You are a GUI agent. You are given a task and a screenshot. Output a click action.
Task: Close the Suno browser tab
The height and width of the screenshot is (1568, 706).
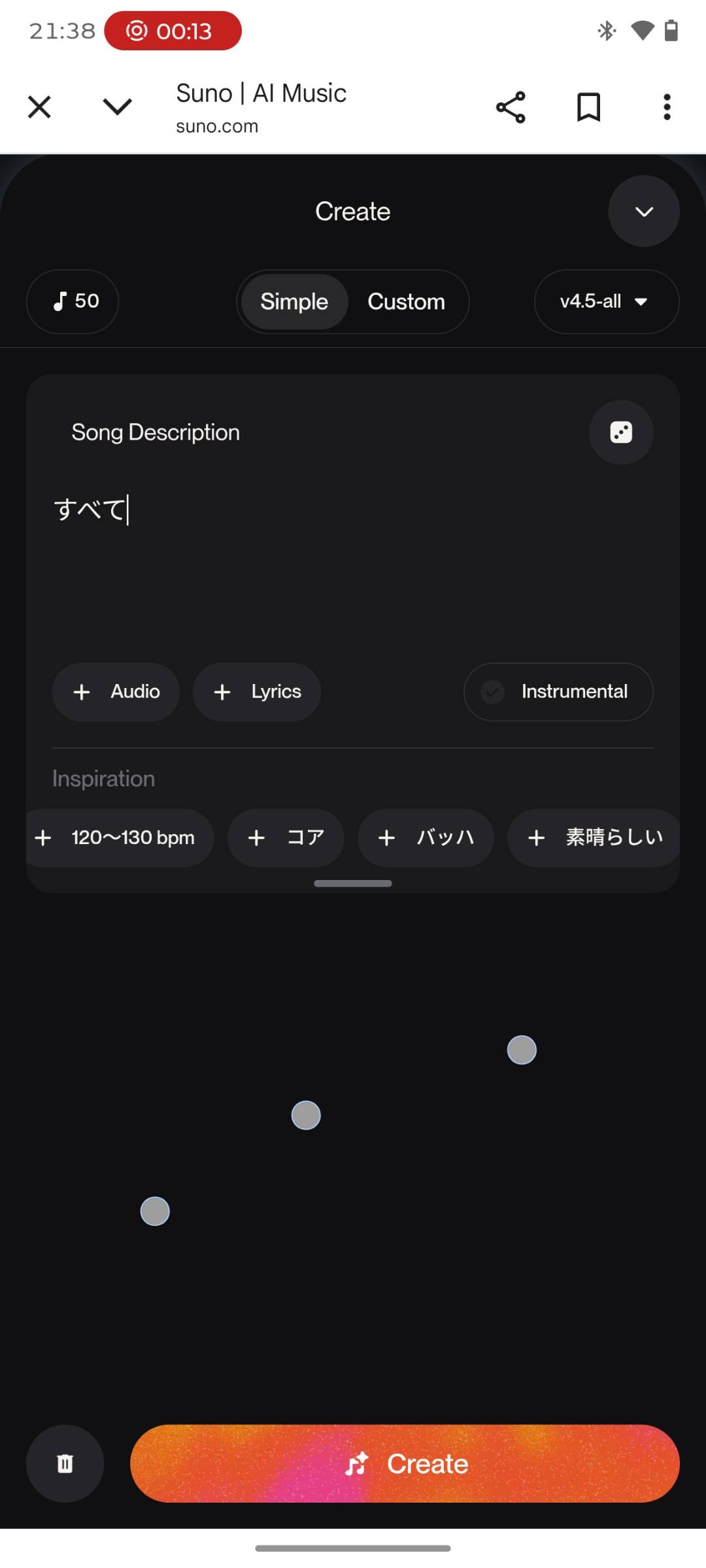click(x=39, y=106)
